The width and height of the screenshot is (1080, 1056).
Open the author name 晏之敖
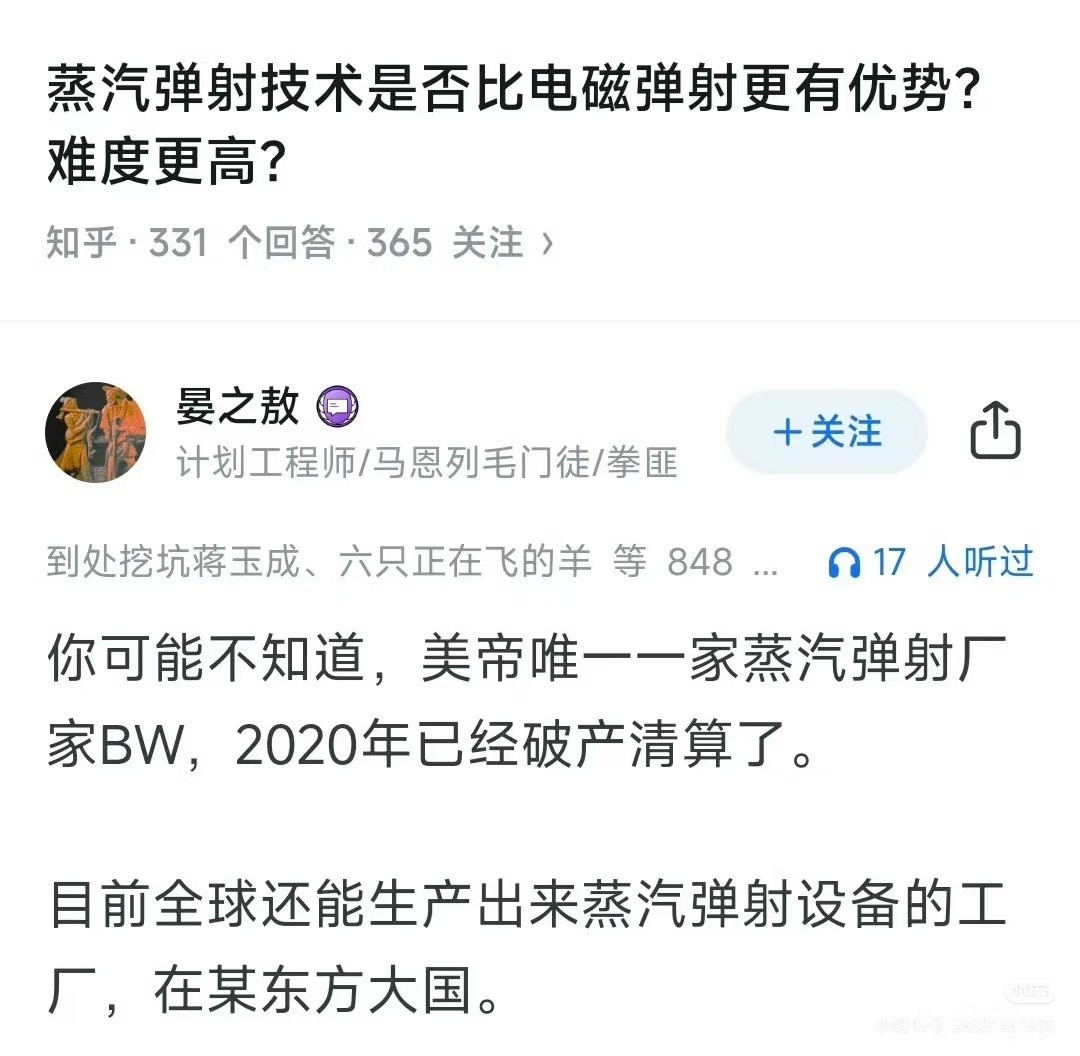pyautogui.click(x=237, y=406)
